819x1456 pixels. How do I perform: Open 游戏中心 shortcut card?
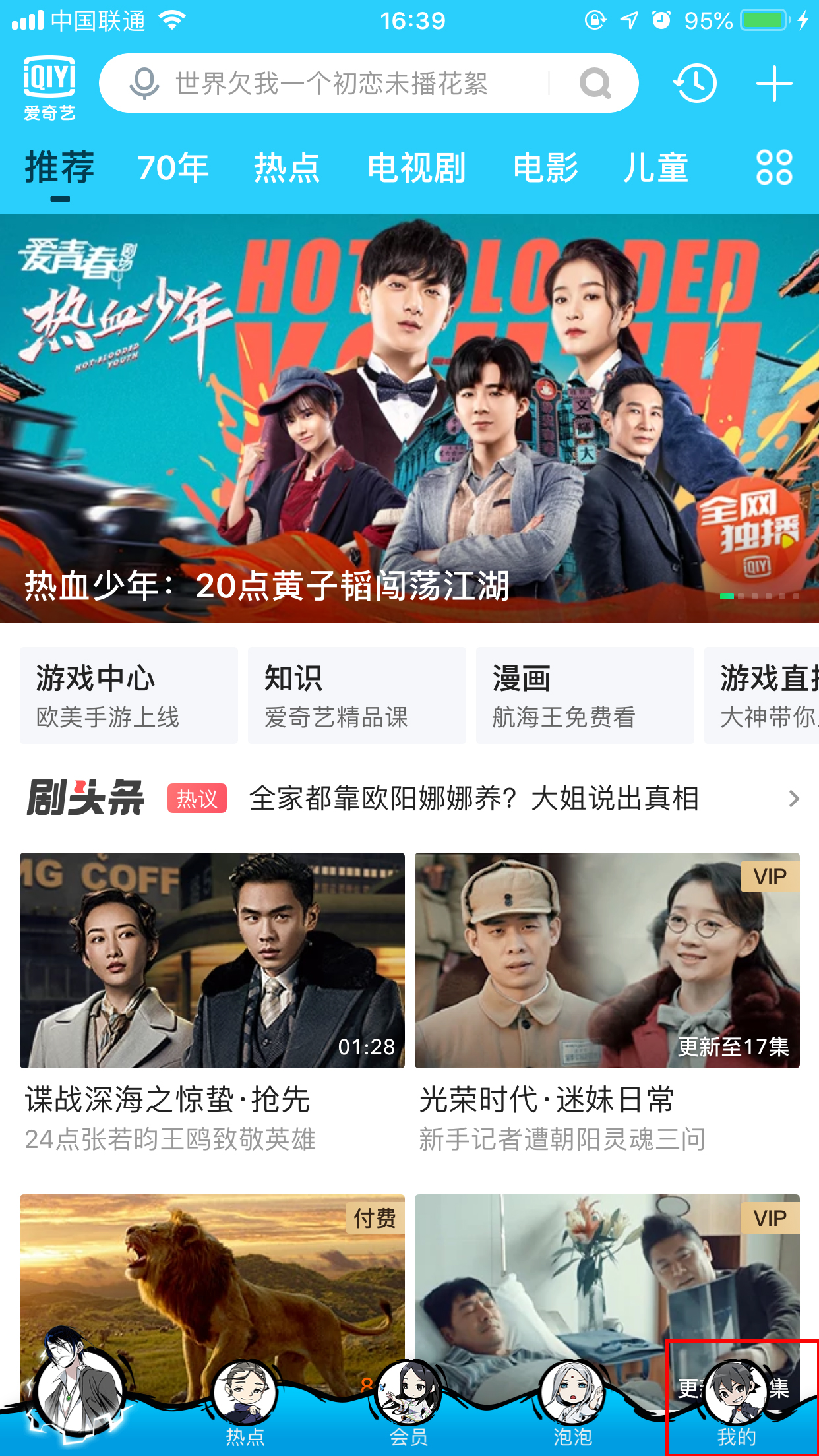click(x=129, y=694)
